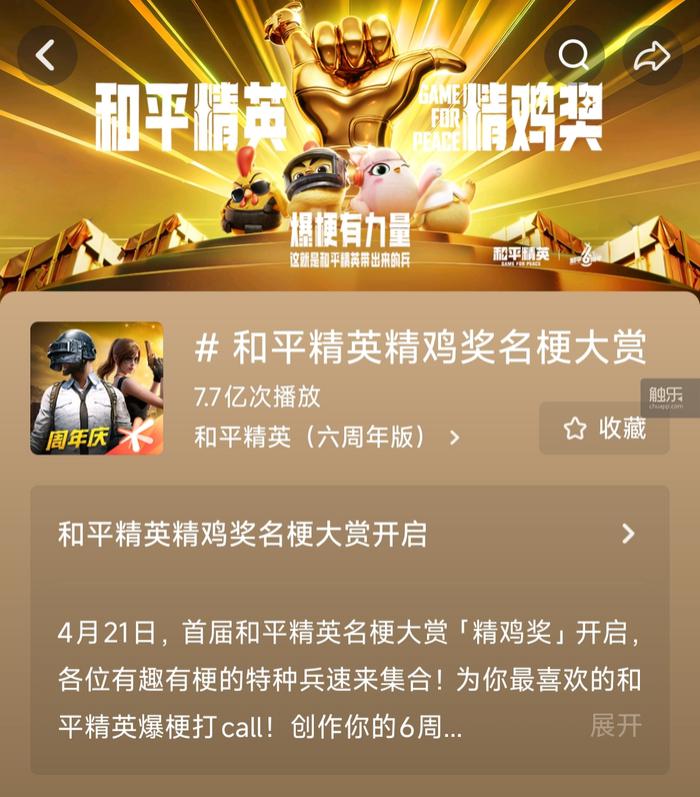This screenshot has height=797, width=700.
Task: Share this topic page
Action: click(x=652, y=55)
